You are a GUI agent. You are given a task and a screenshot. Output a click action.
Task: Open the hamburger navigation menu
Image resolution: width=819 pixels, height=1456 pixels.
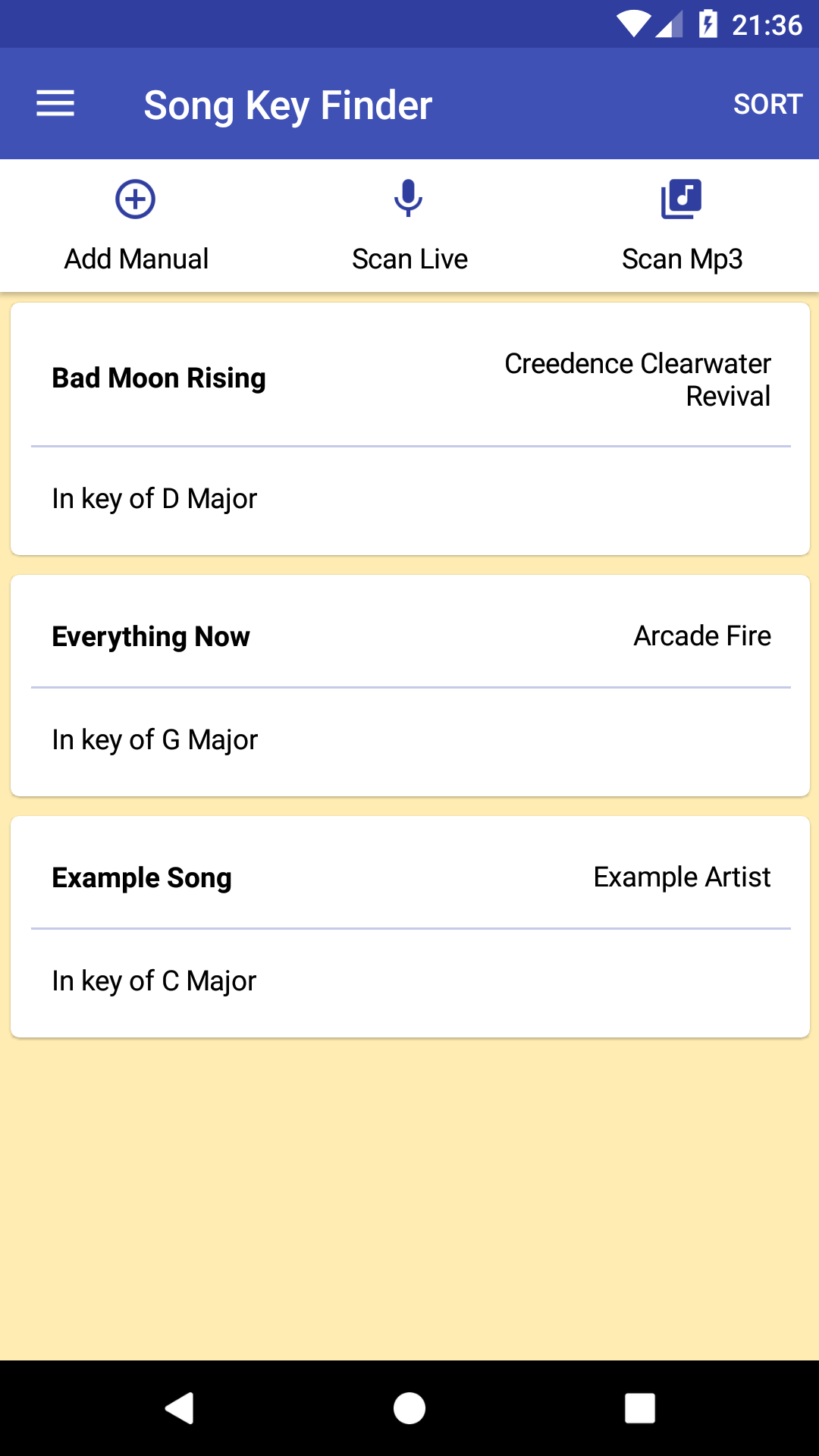[x=55, y=104]
